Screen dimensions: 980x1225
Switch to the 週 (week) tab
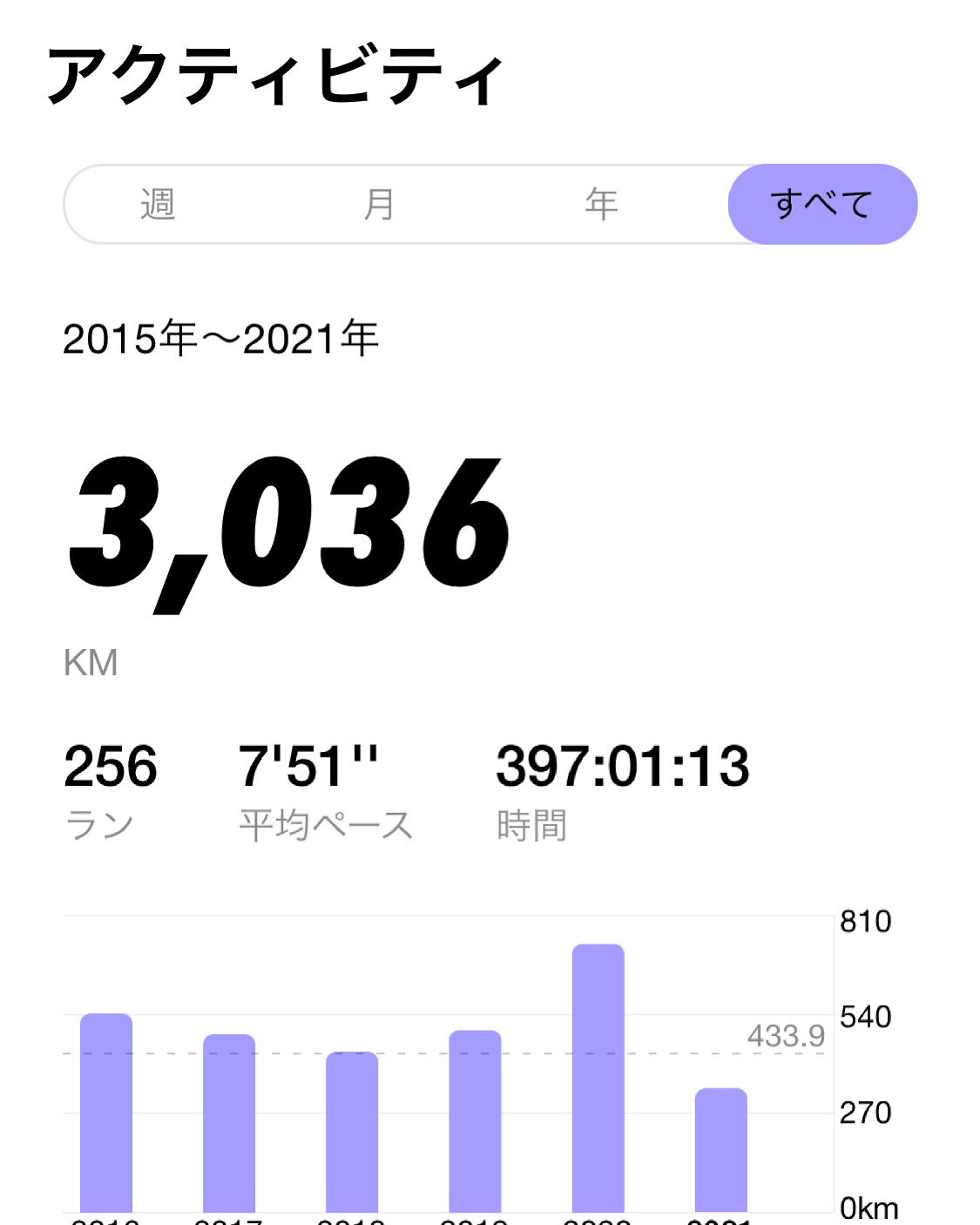click(x=158, y=205)
